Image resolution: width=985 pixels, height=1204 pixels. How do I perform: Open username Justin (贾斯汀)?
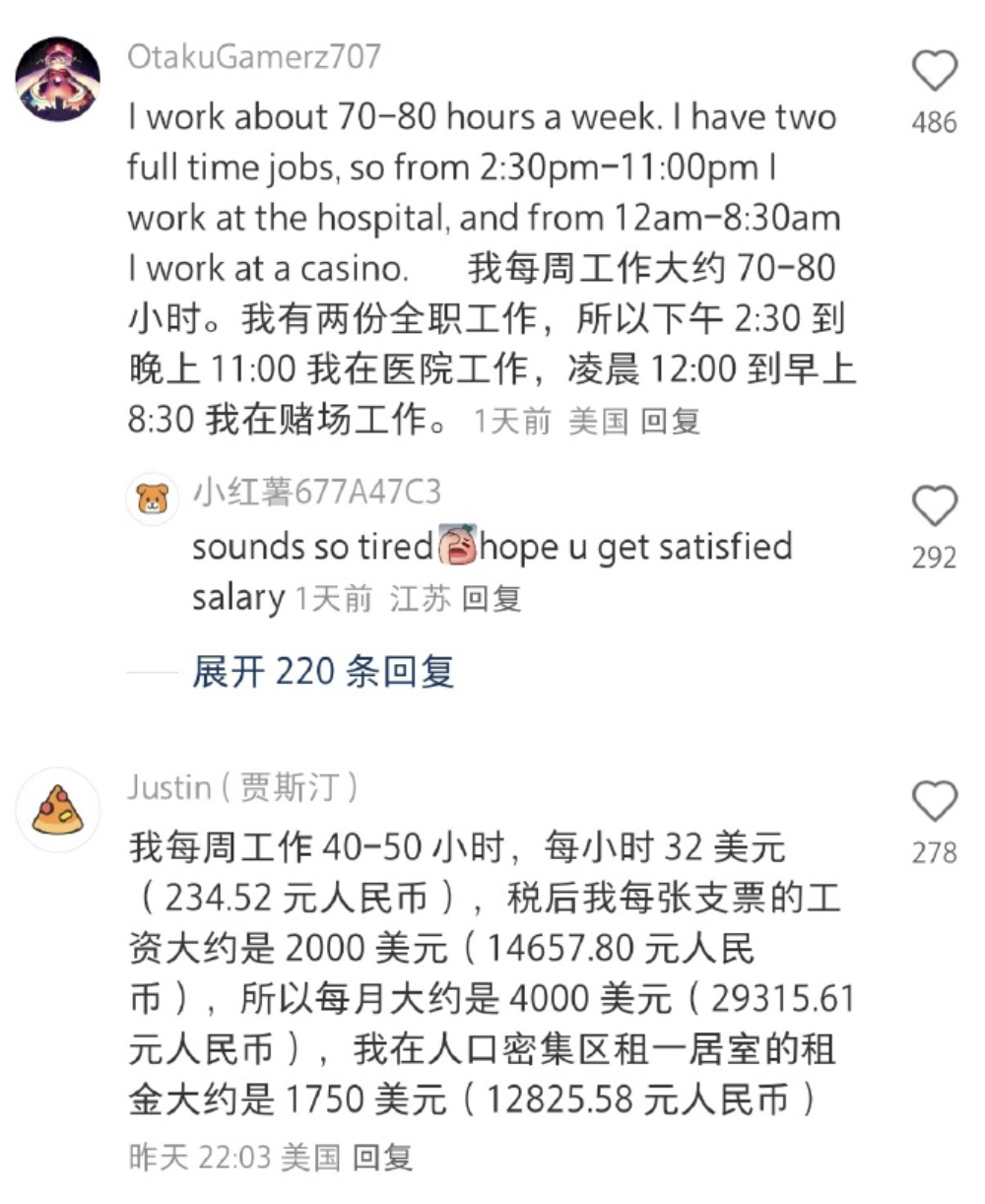242,788
